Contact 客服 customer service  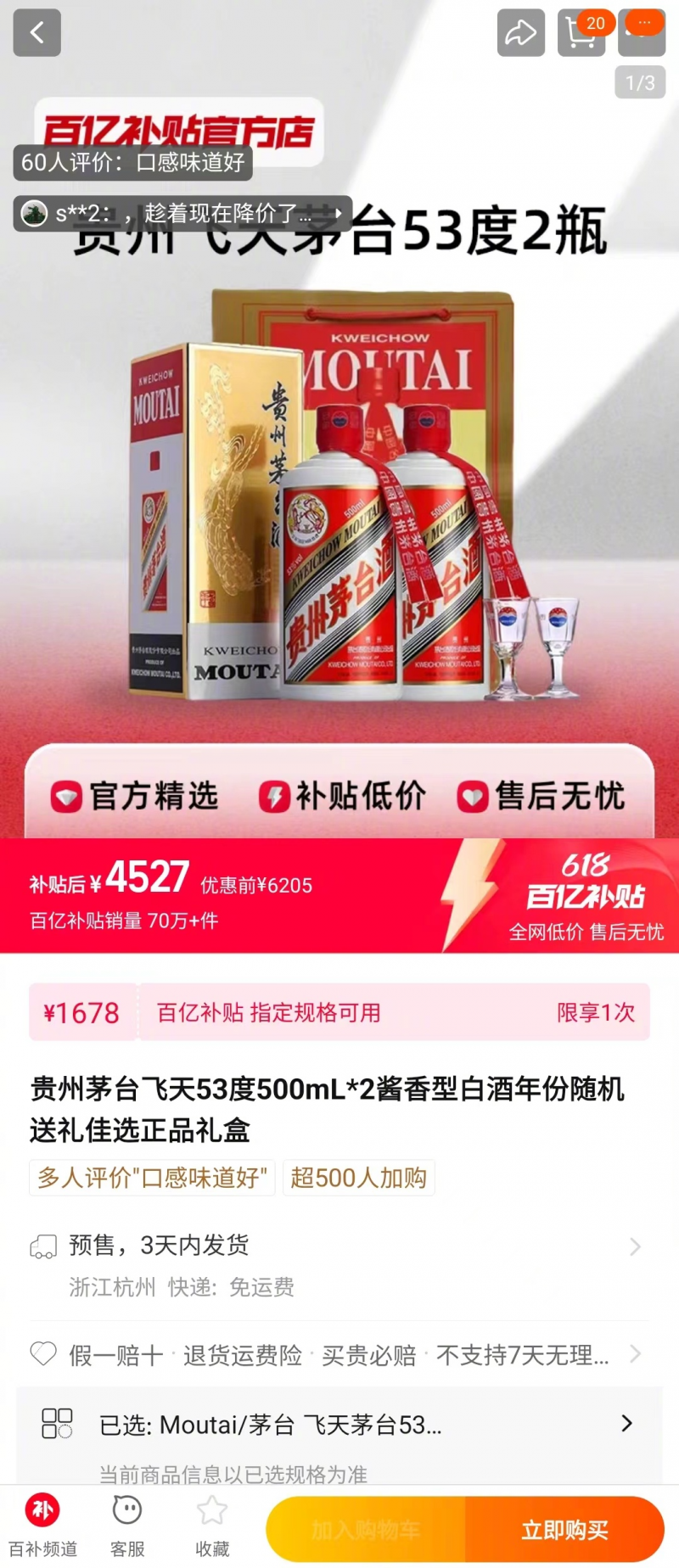[x=127, y=1526]
